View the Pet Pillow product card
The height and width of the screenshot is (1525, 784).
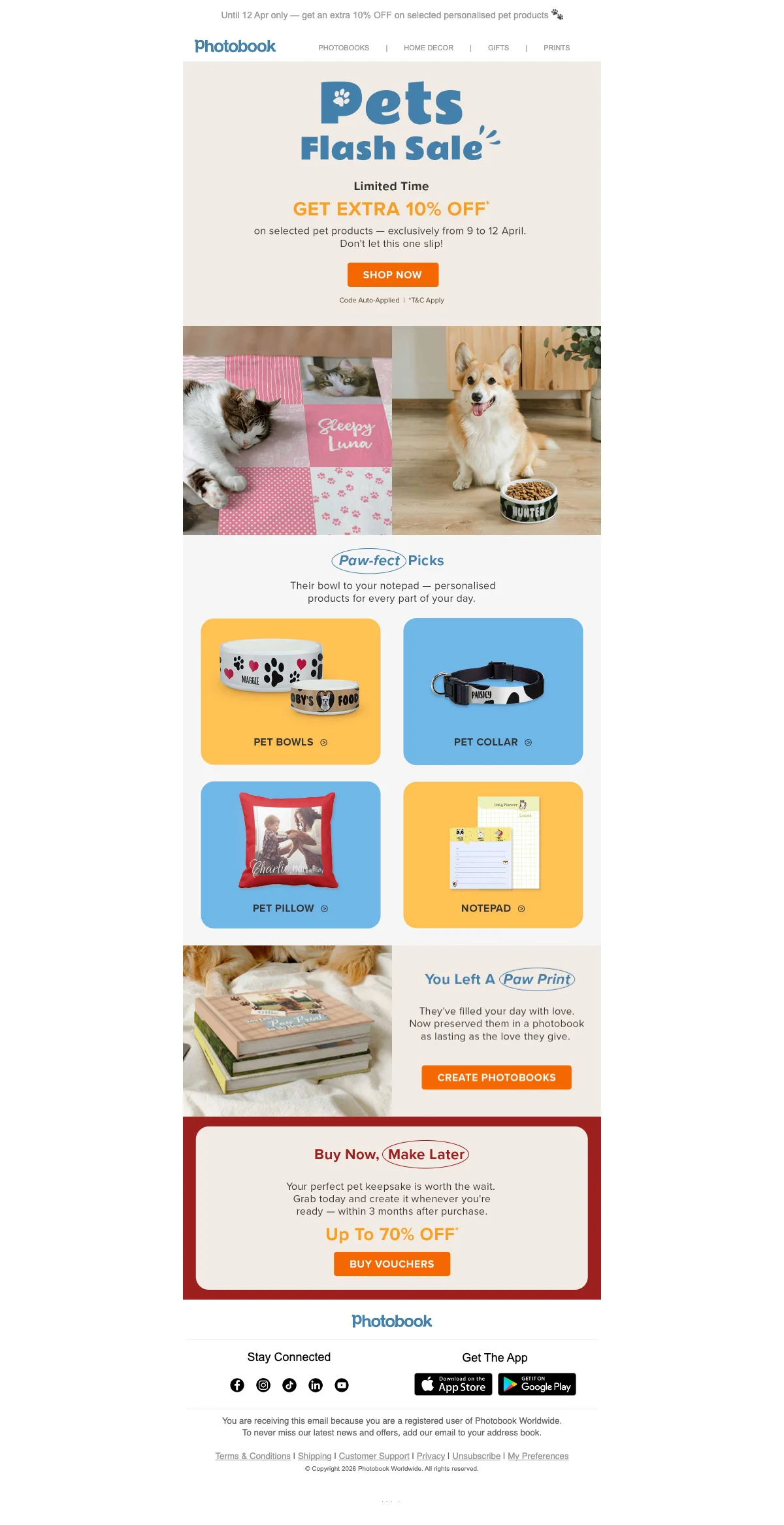(290, 855)
